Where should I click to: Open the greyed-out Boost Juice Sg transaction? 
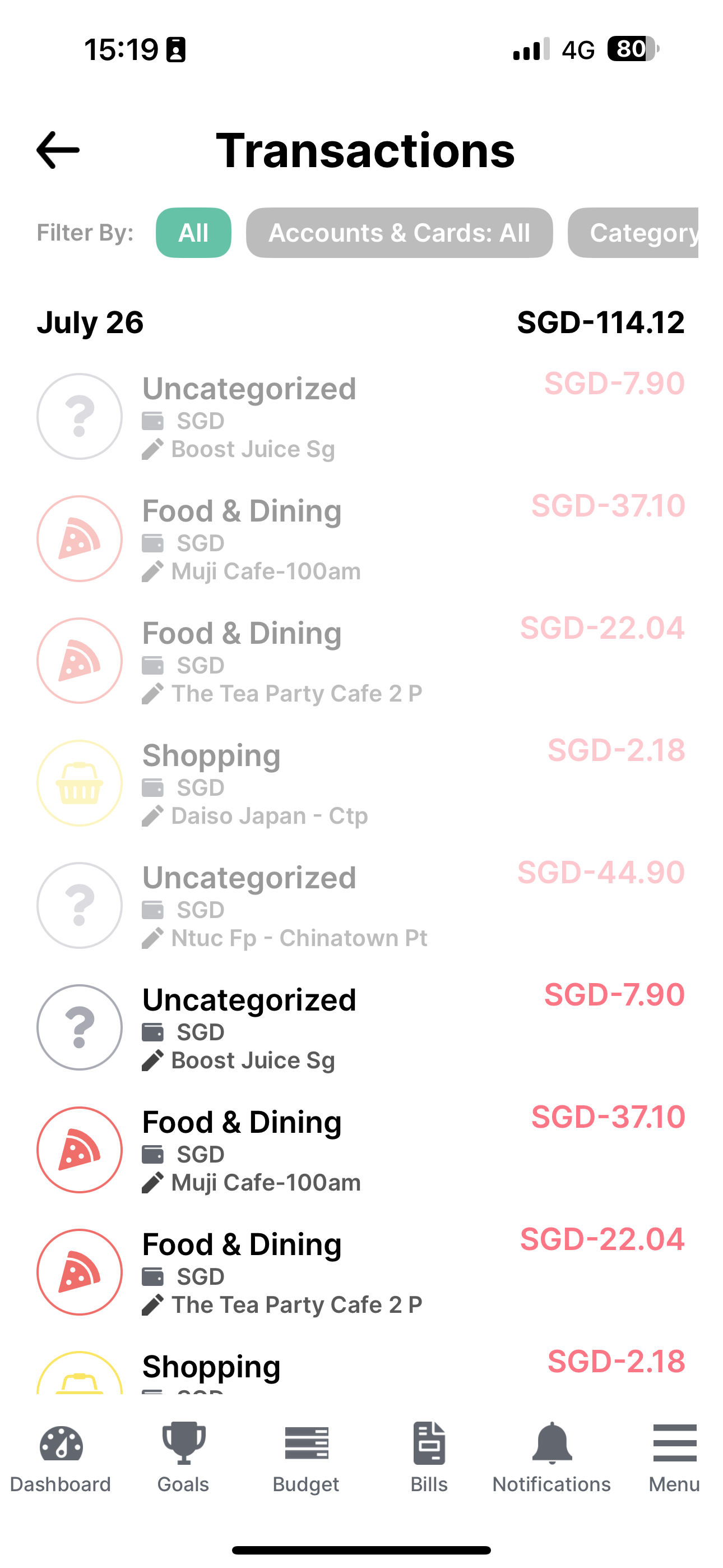tap(360, 417)
